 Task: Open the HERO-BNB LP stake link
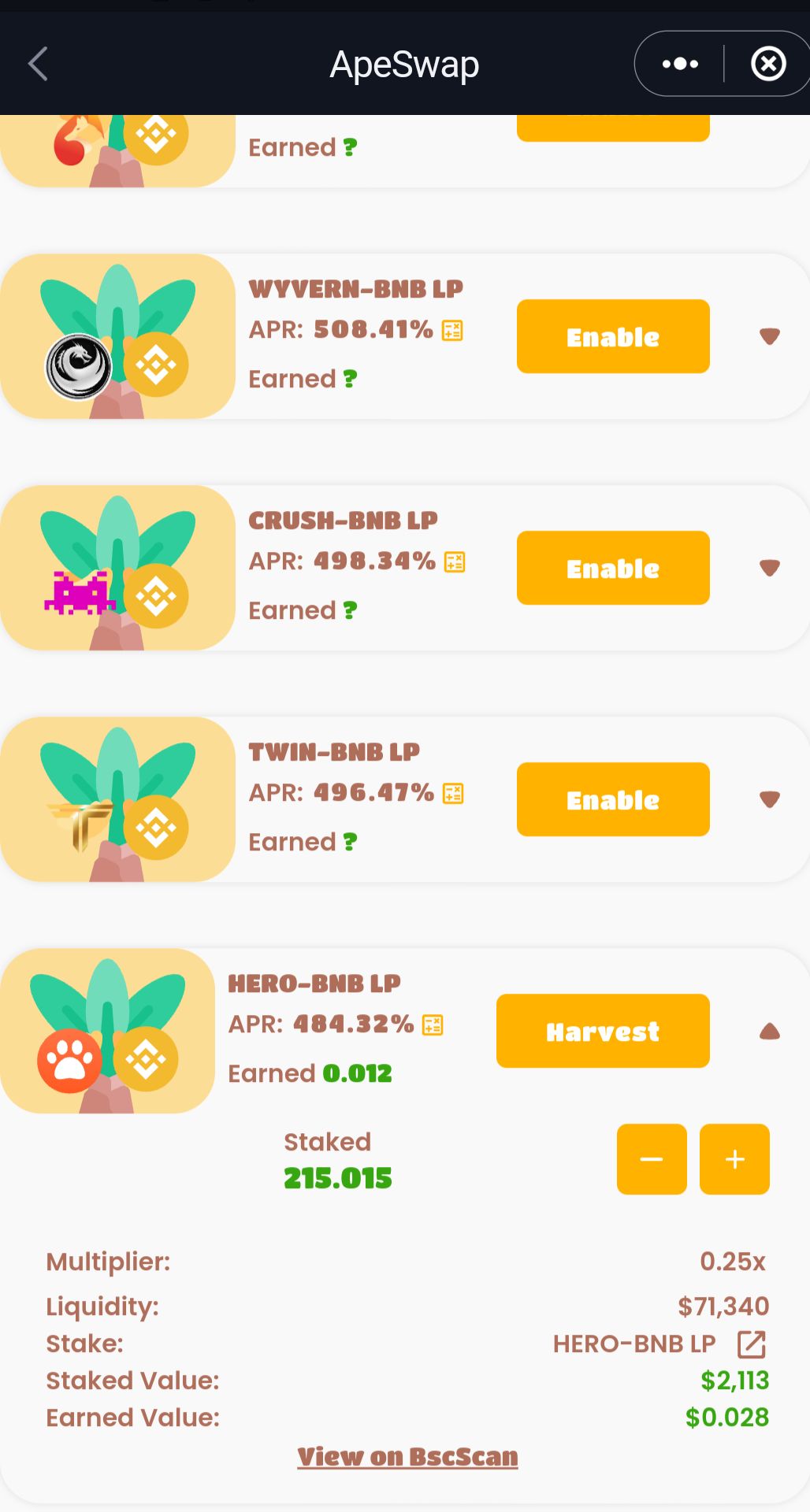(x=751, y=1344)
